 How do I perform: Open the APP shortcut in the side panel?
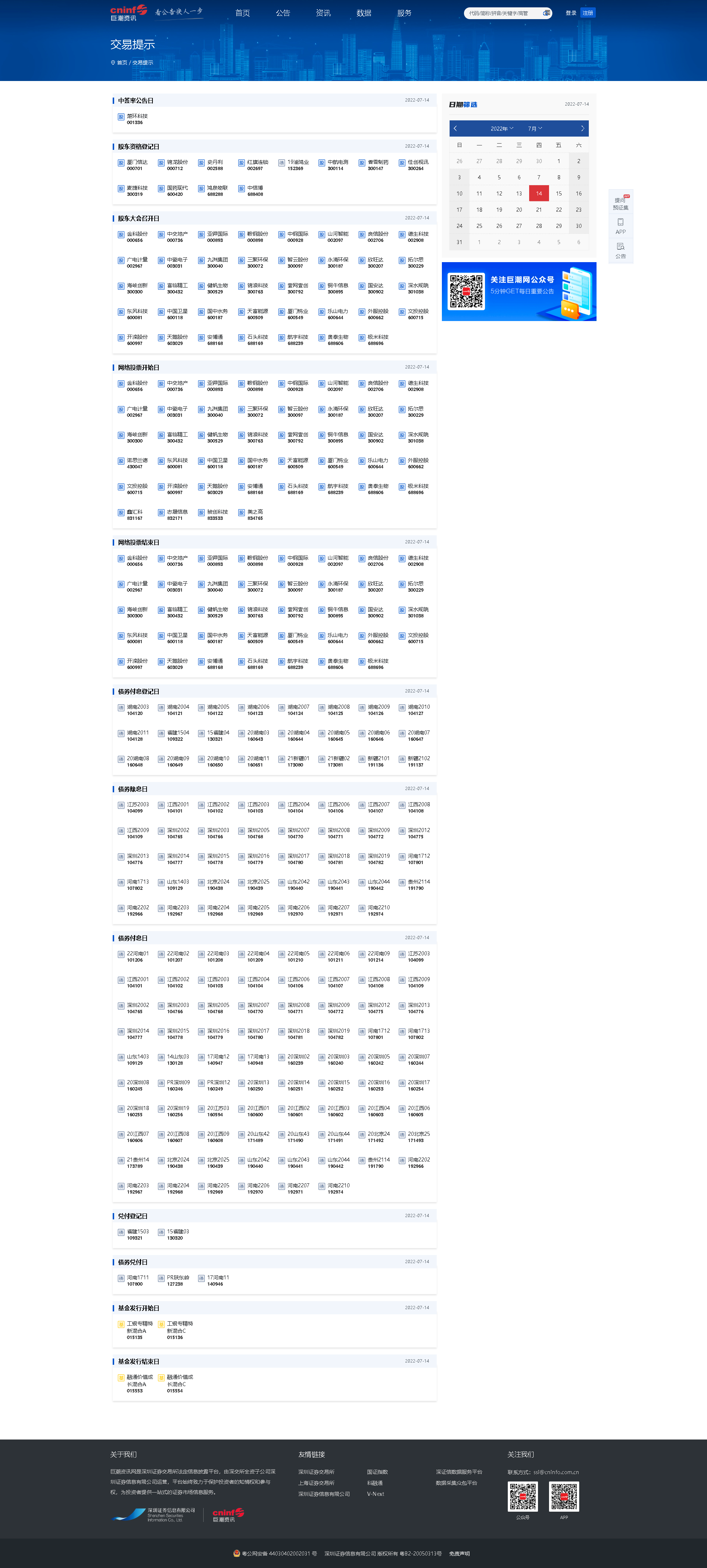click(x=620, y=226)
